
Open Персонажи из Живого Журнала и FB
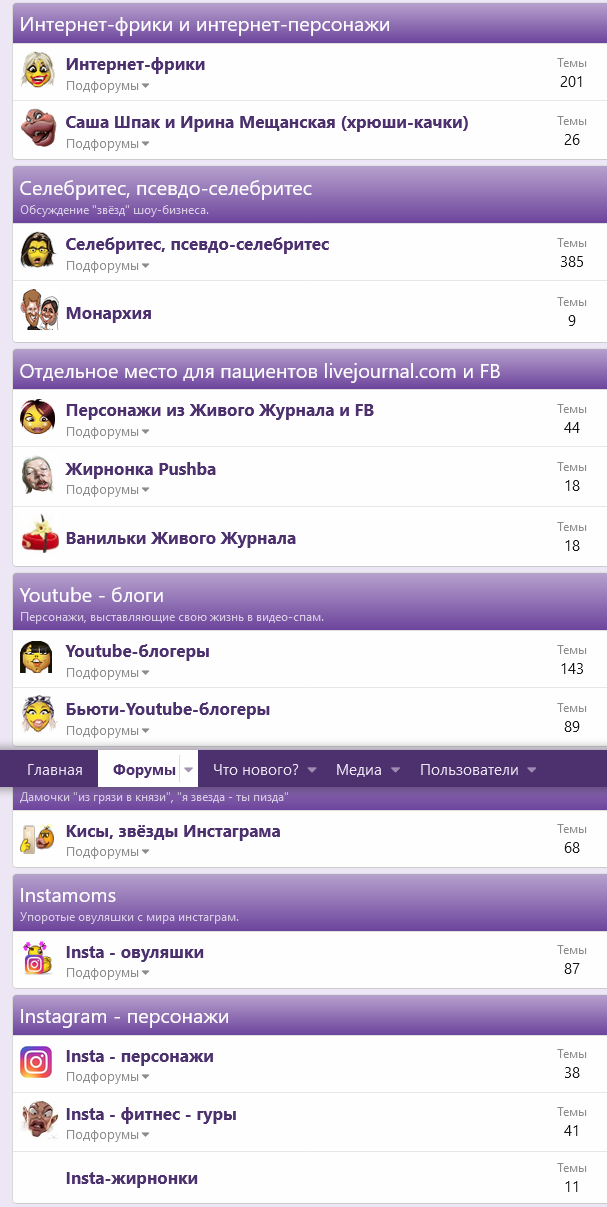coord(220,410)
